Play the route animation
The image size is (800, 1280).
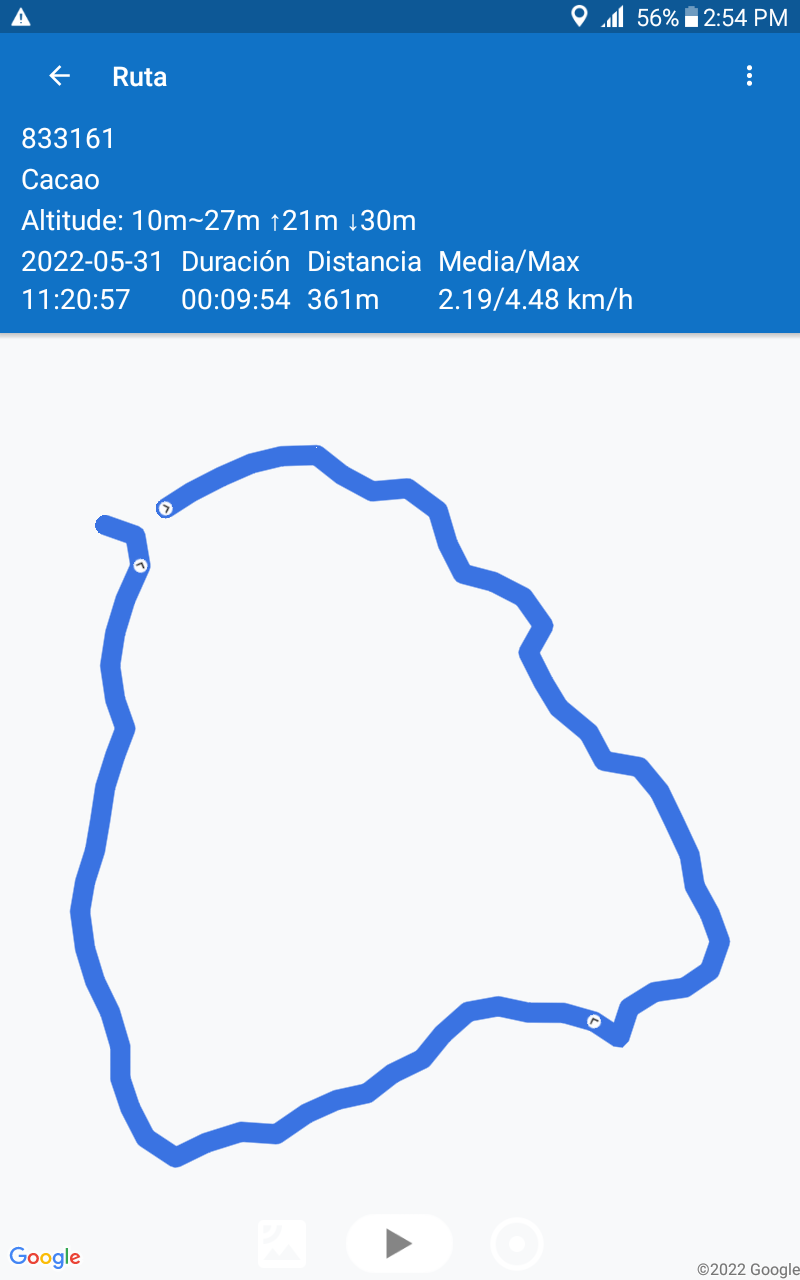[399, 1243]
